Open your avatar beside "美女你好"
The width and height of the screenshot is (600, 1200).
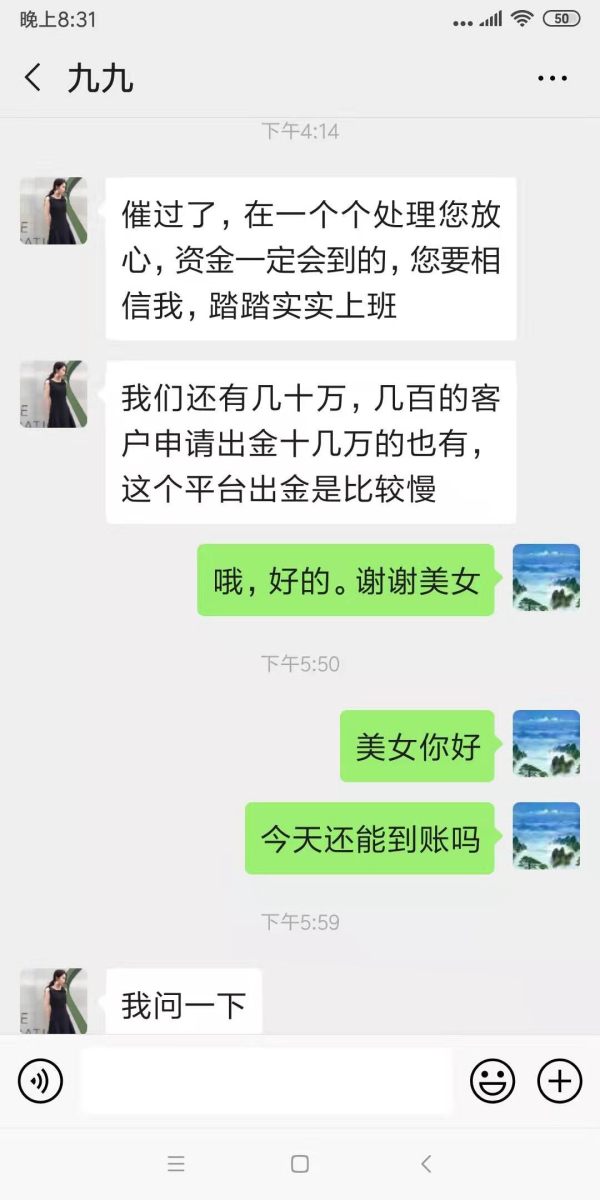(x=546, y=744)
